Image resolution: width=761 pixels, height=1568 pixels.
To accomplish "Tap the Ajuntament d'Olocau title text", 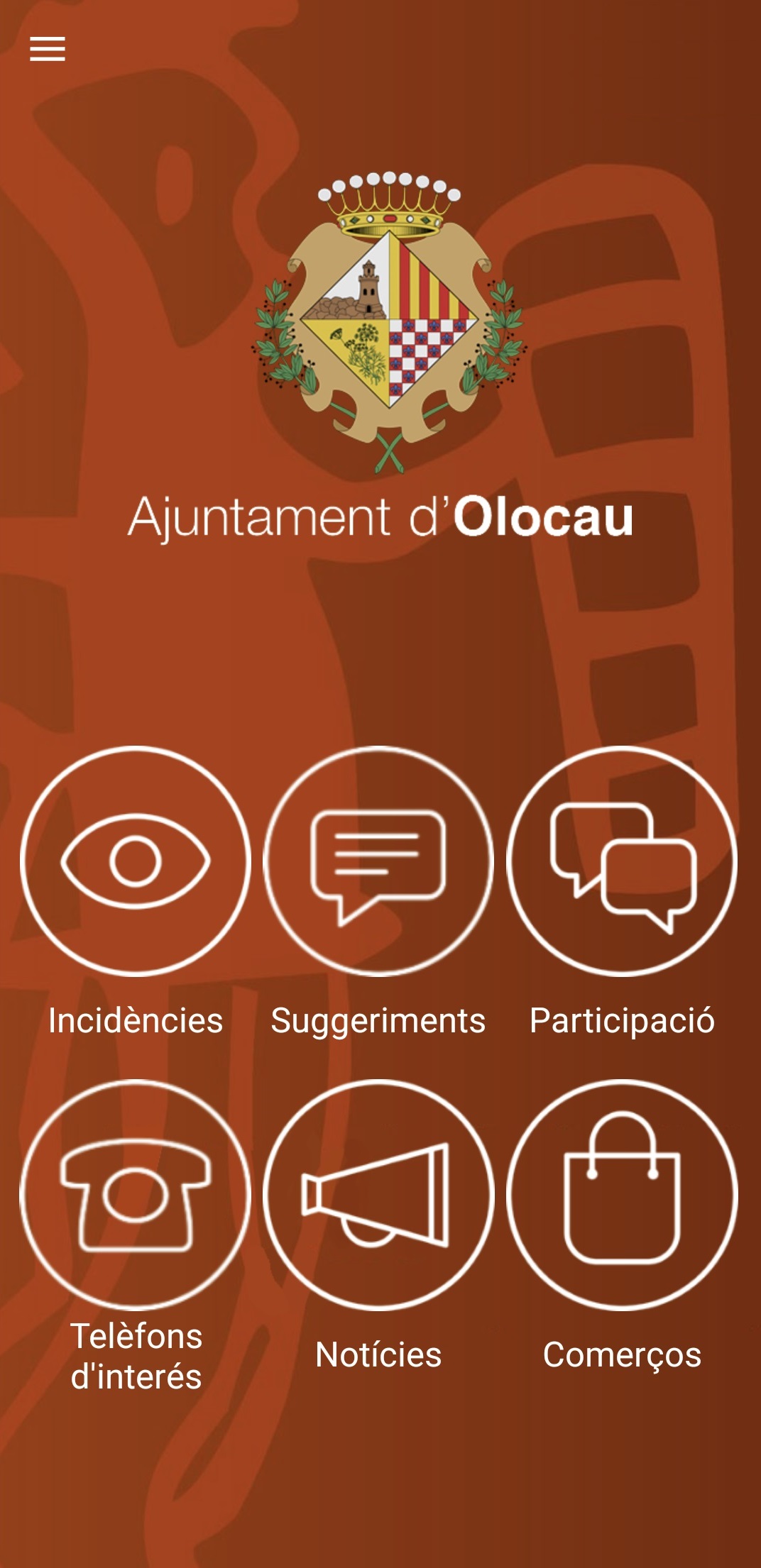I will click(380, 519).
